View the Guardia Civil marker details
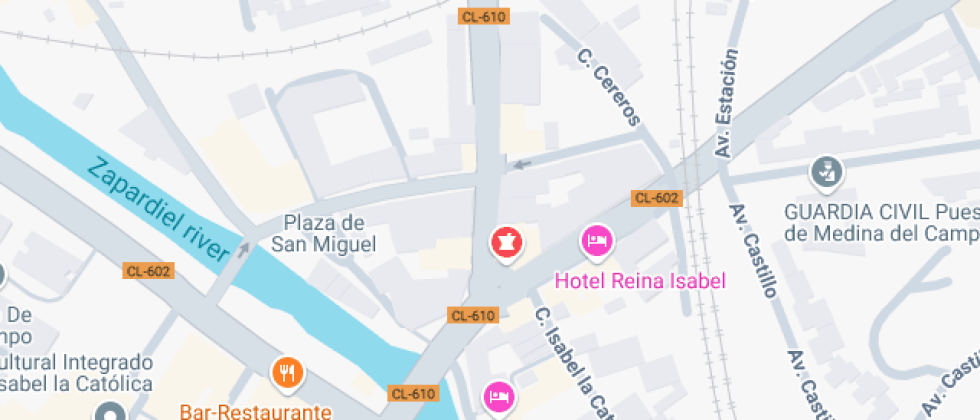 pos(826,172)
